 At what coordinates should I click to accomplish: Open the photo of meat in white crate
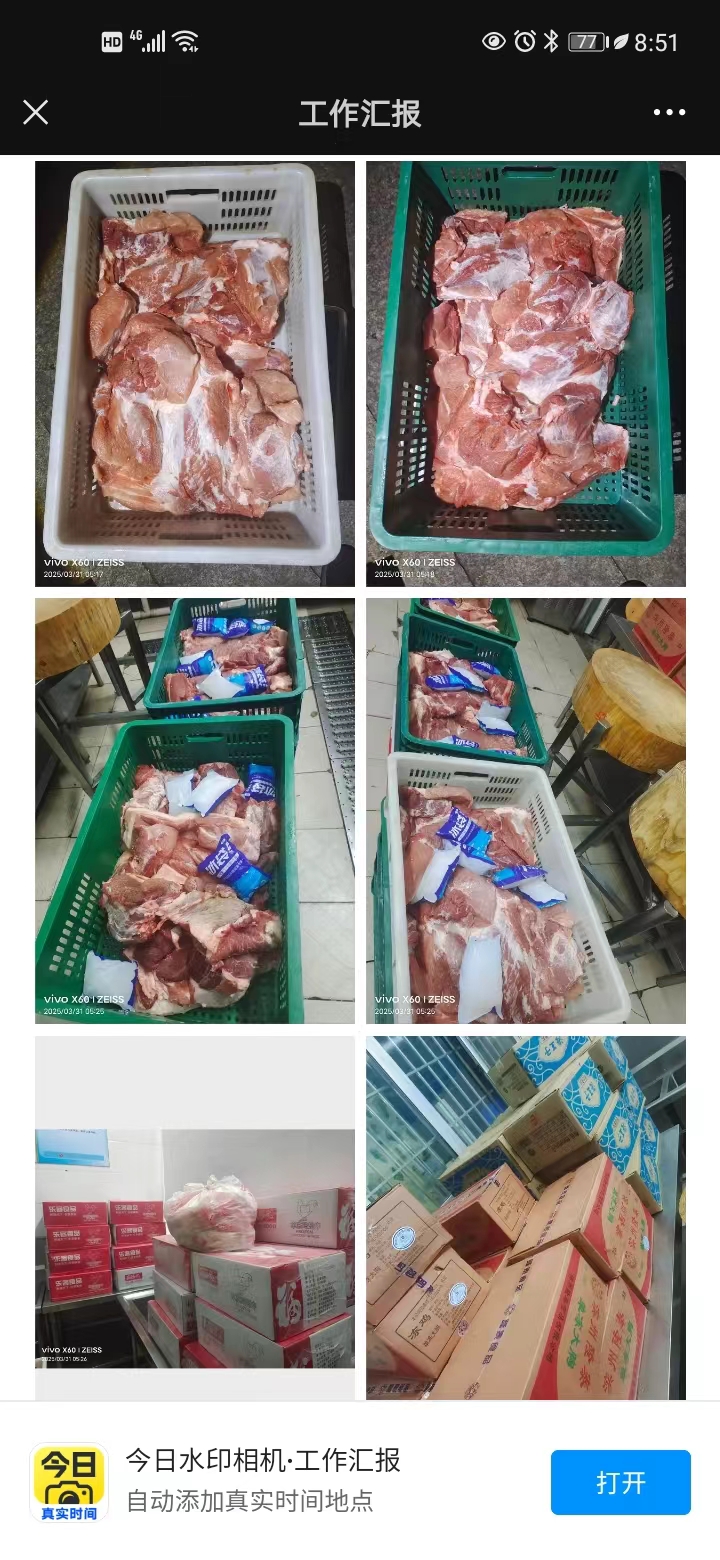pyautogui.click(x=195, y=373)
